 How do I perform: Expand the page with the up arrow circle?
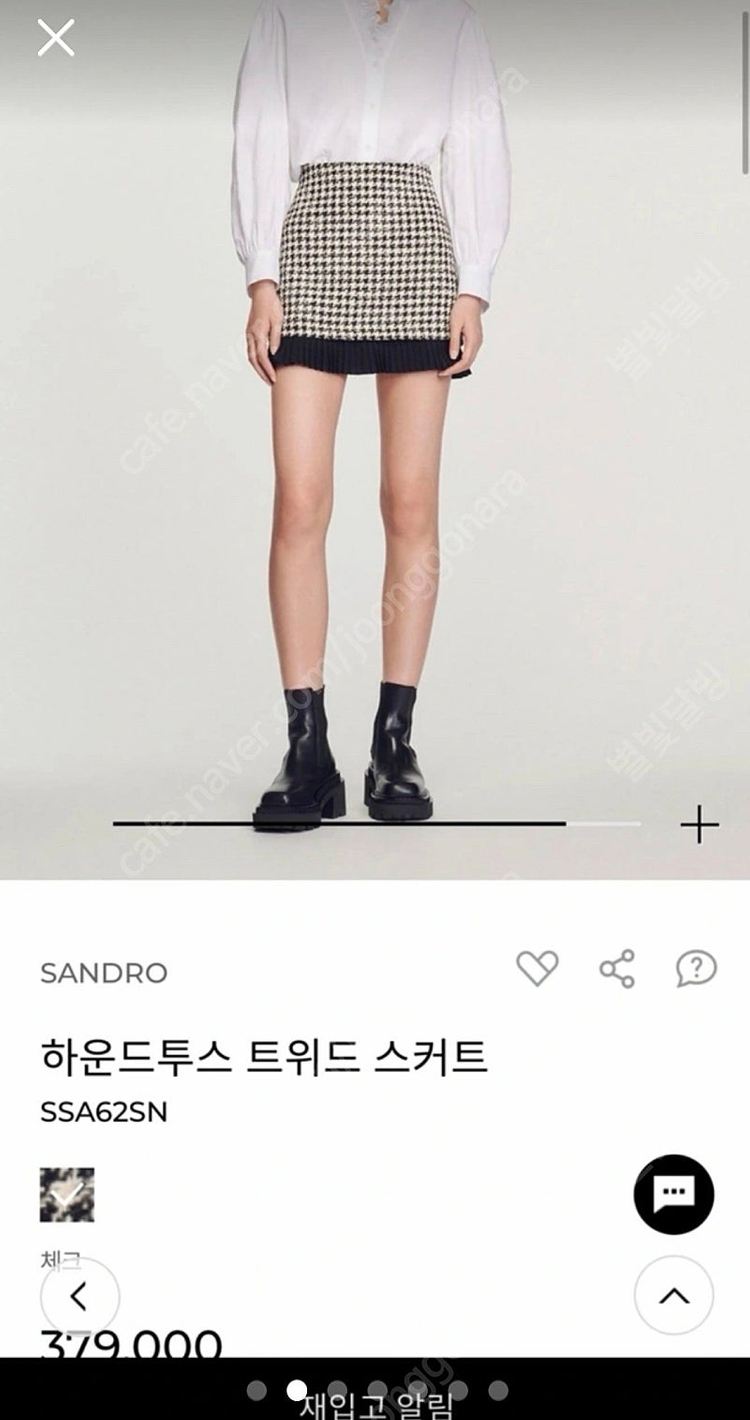[x=672, y=1296]
